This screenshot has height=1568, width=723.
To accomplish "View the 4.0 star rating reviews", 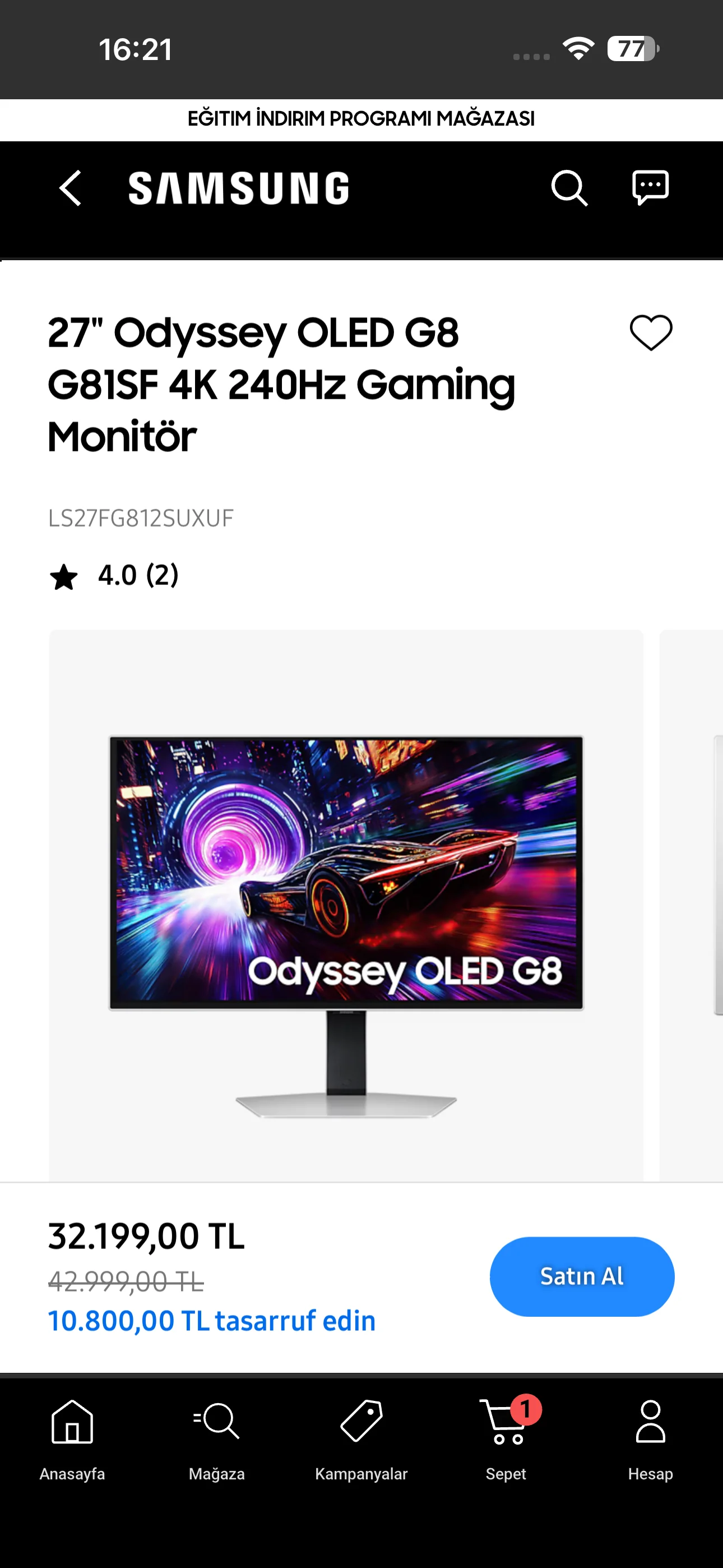I will click(114, 576).
